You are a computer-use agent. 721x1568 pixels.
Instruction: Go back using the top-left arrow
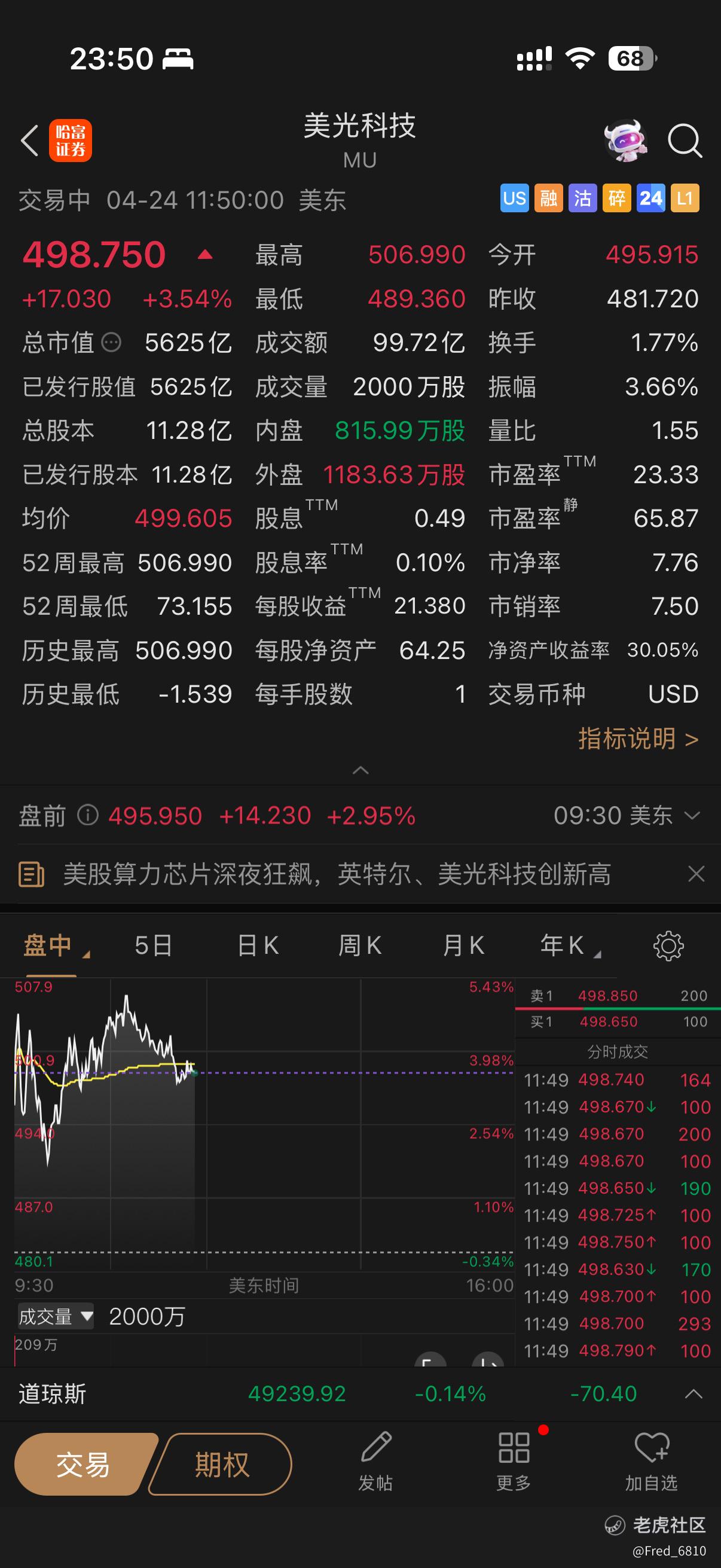pyautogui.click(x=29, y=141)
